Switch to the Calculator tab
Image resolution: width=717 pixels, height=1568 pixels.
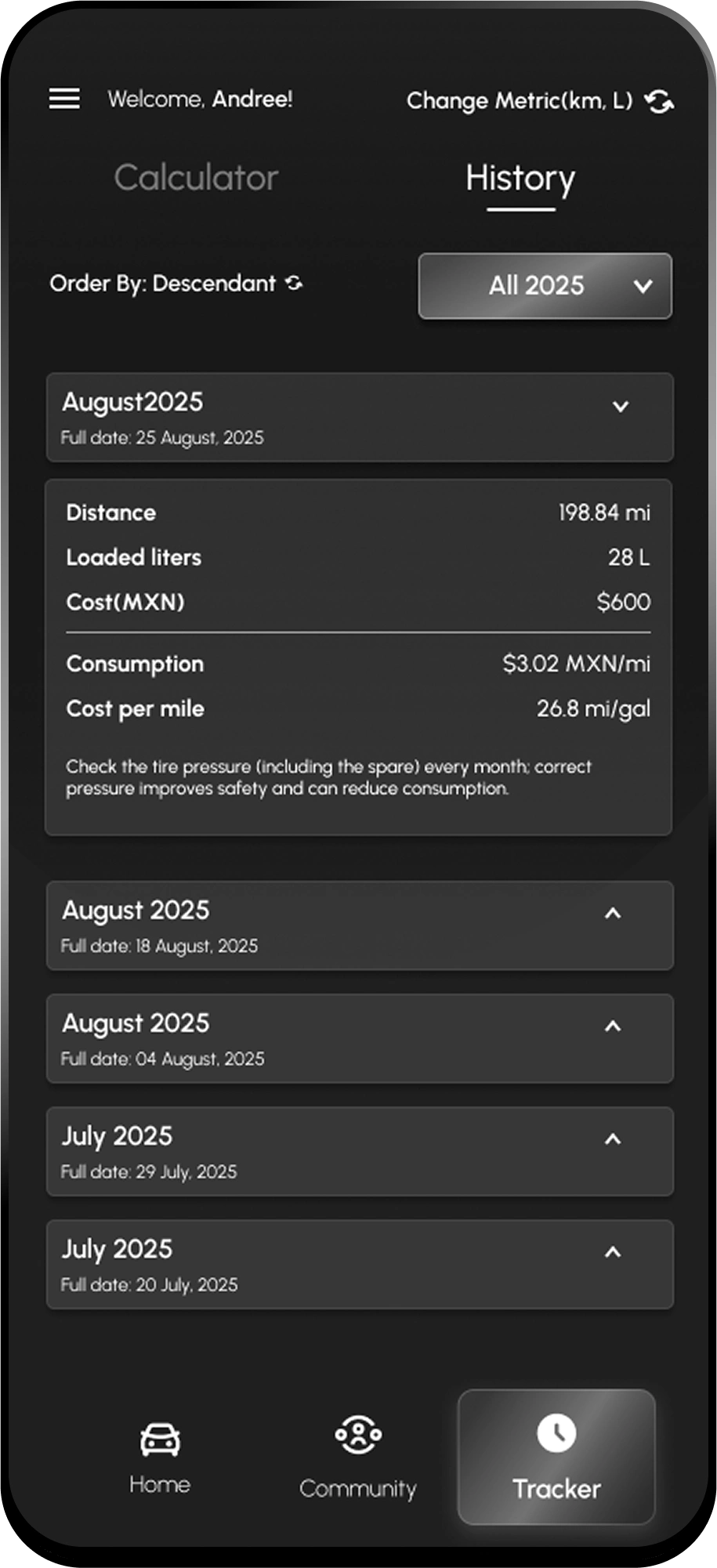point(196,178)
